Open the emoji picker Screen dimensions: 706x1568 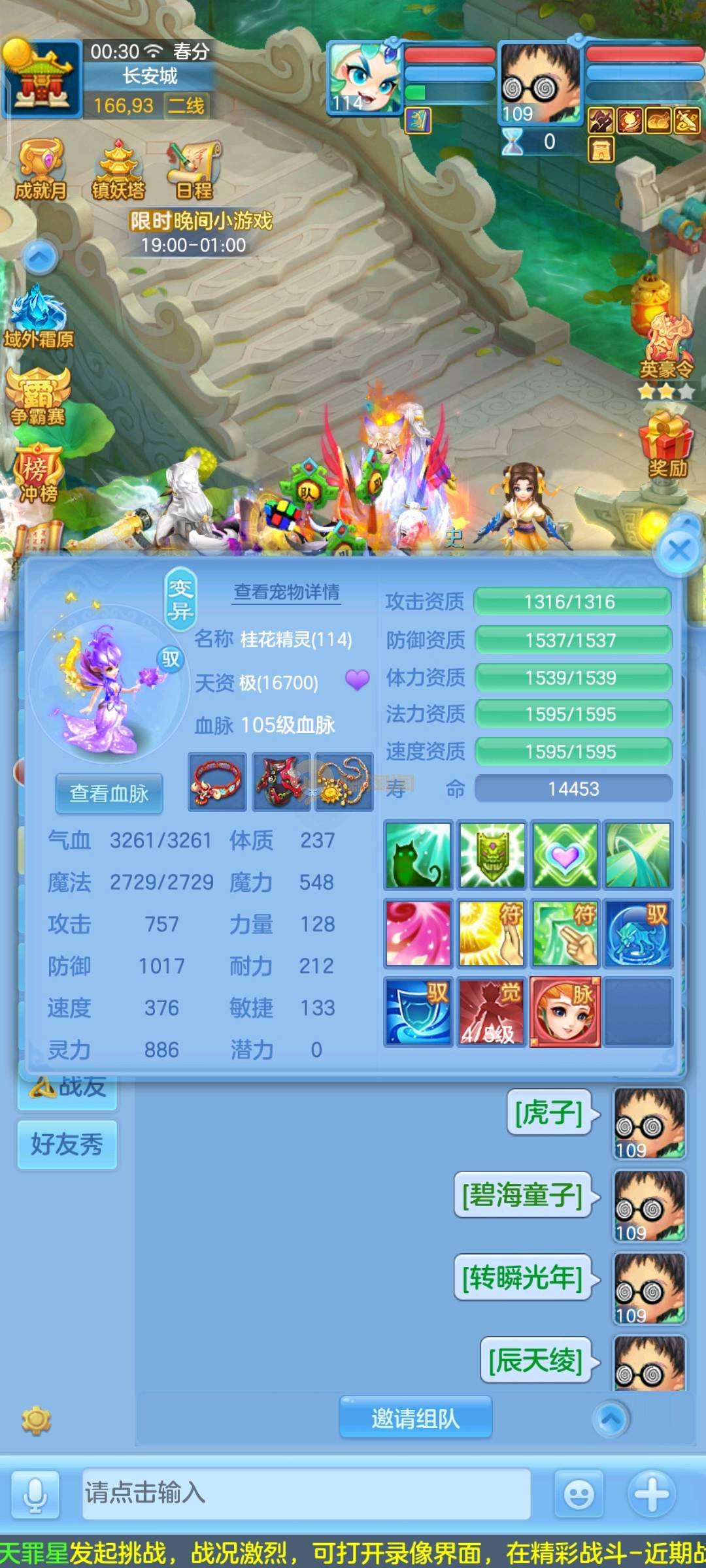click(x=579, y=1494)
